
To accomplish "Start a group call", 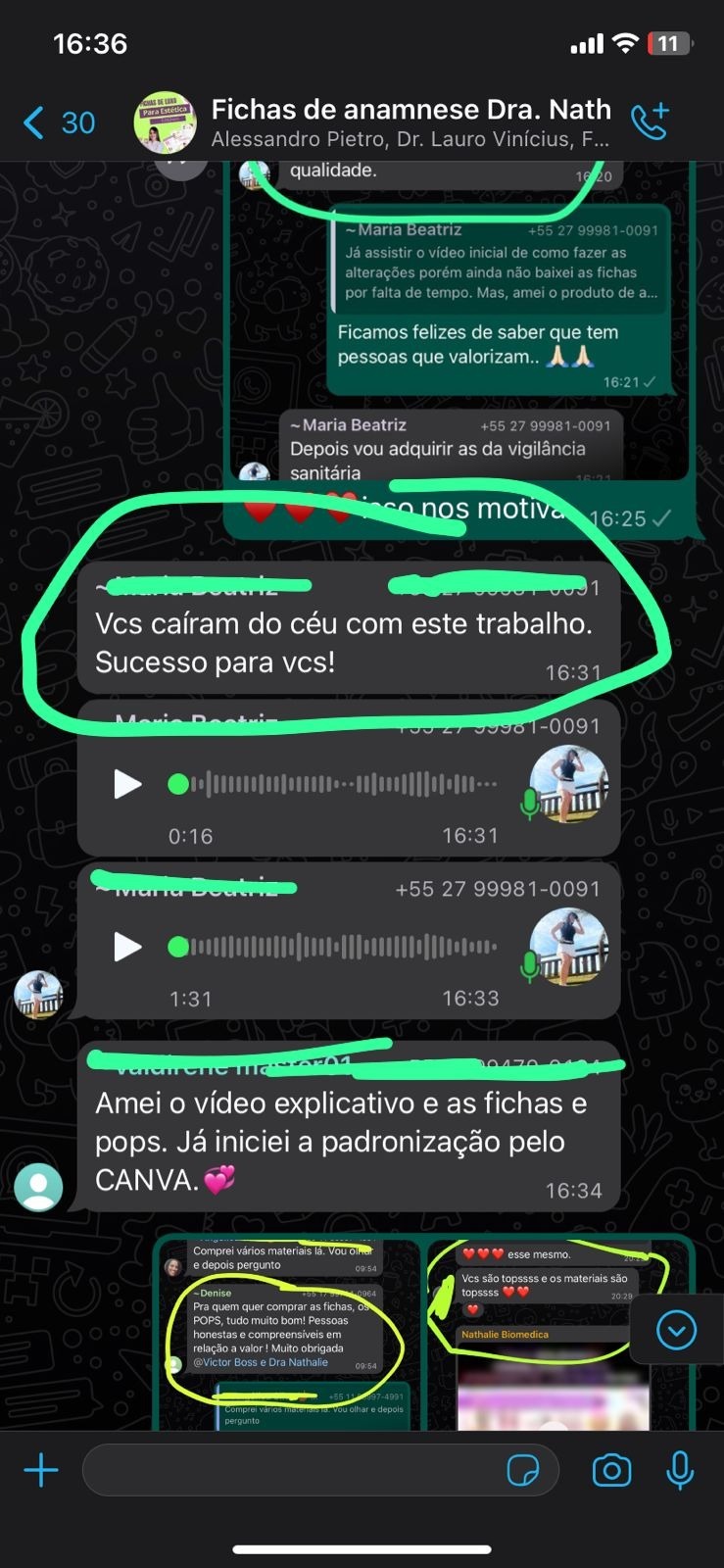I will pyautogui.click(x=650, y=122).
